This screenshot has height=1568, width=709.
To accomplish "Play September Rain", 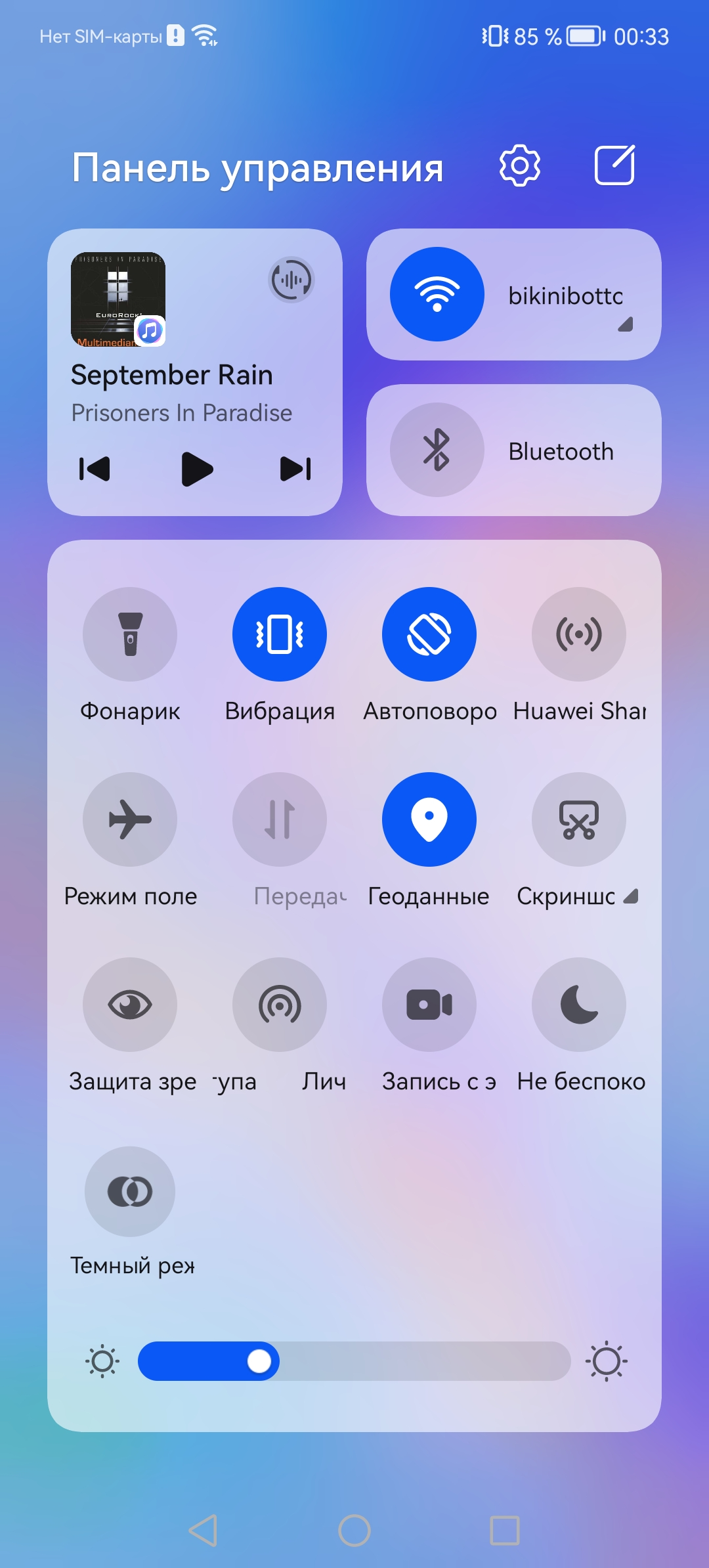I will pyautogui.click(x=196, y=469).
